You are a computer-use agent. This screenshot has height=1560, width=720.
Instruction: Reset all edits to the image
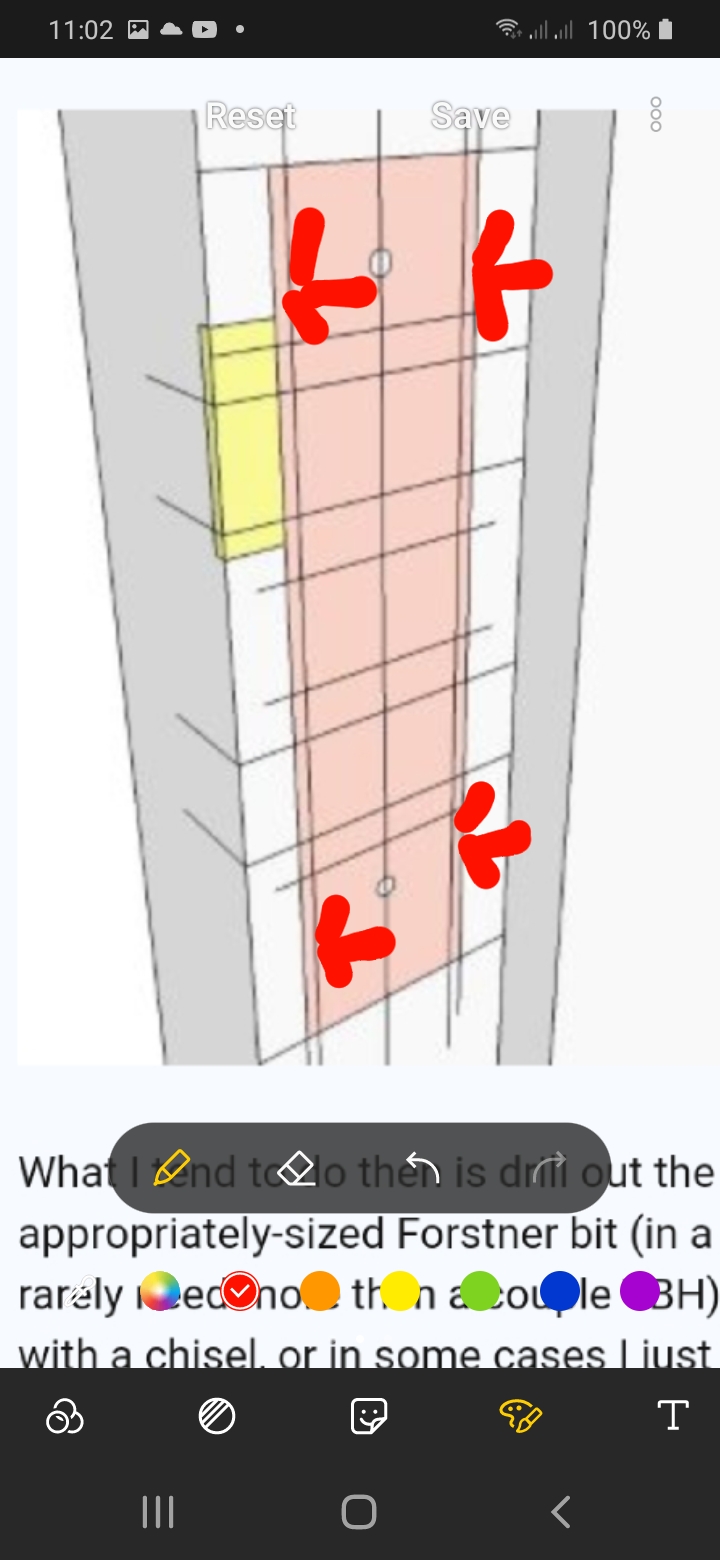[251, 117]
